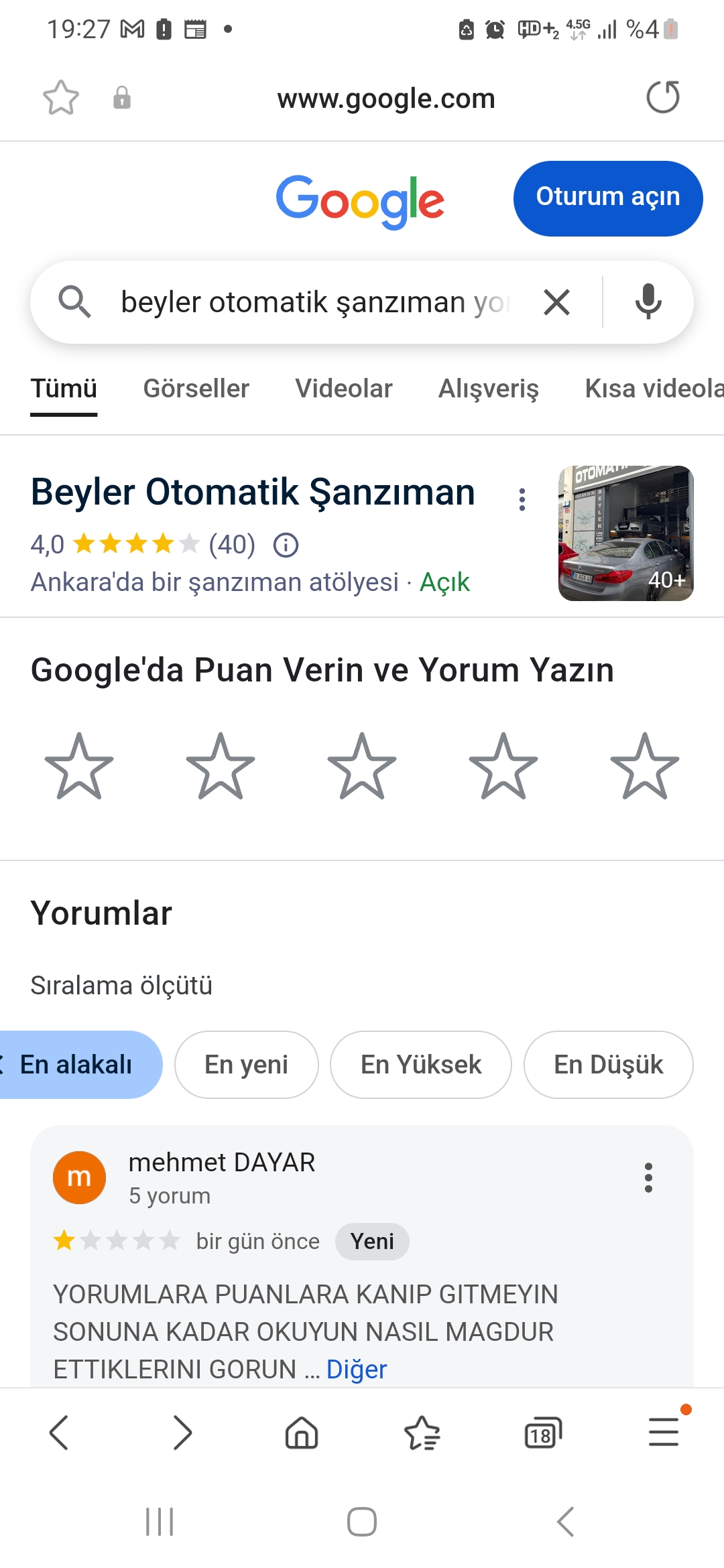This screenshot has width=724, height=1568.
Task: Switch to the Videolar tab
Action: coord(343,389)
